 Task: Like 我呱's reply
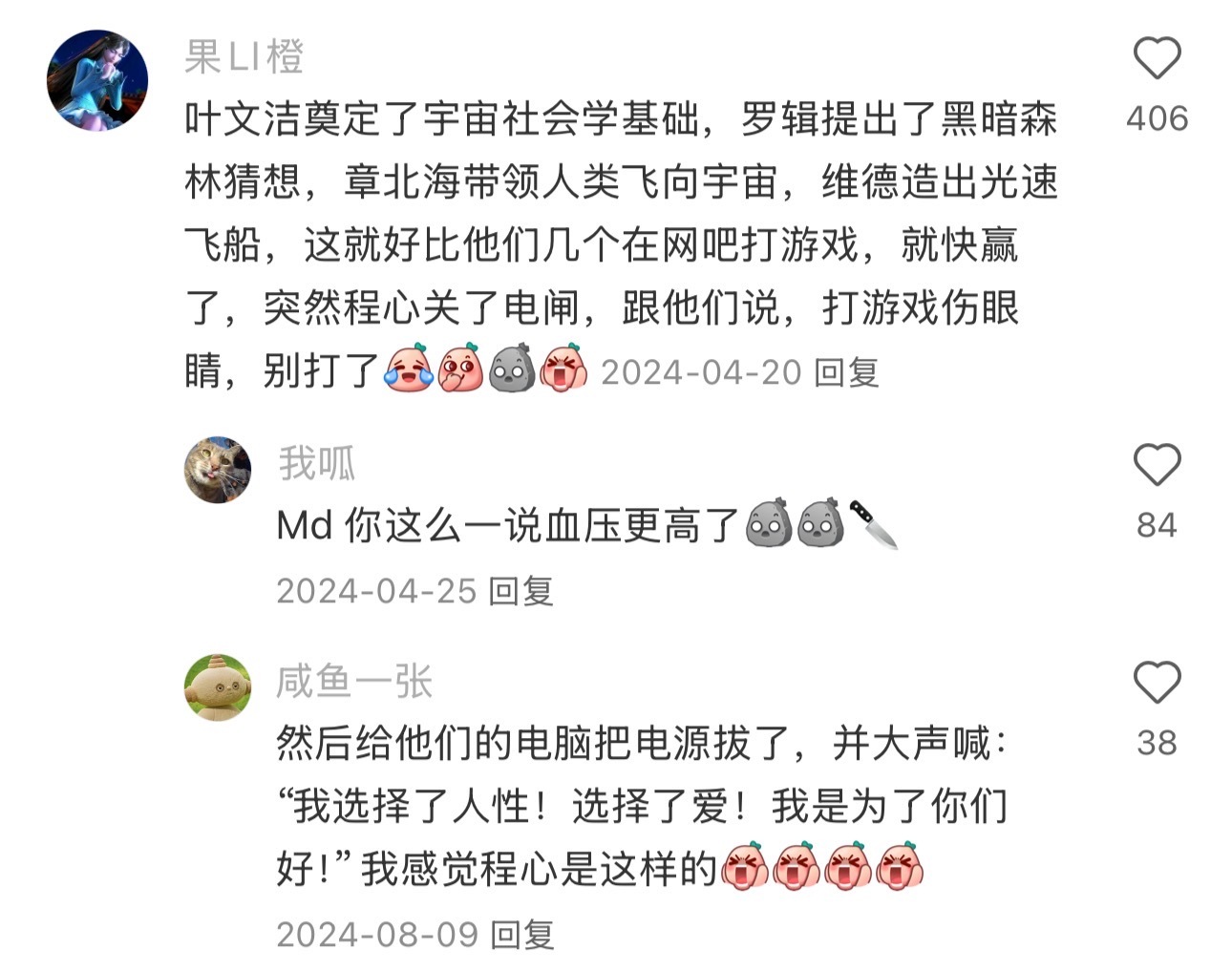point(1157,466)
